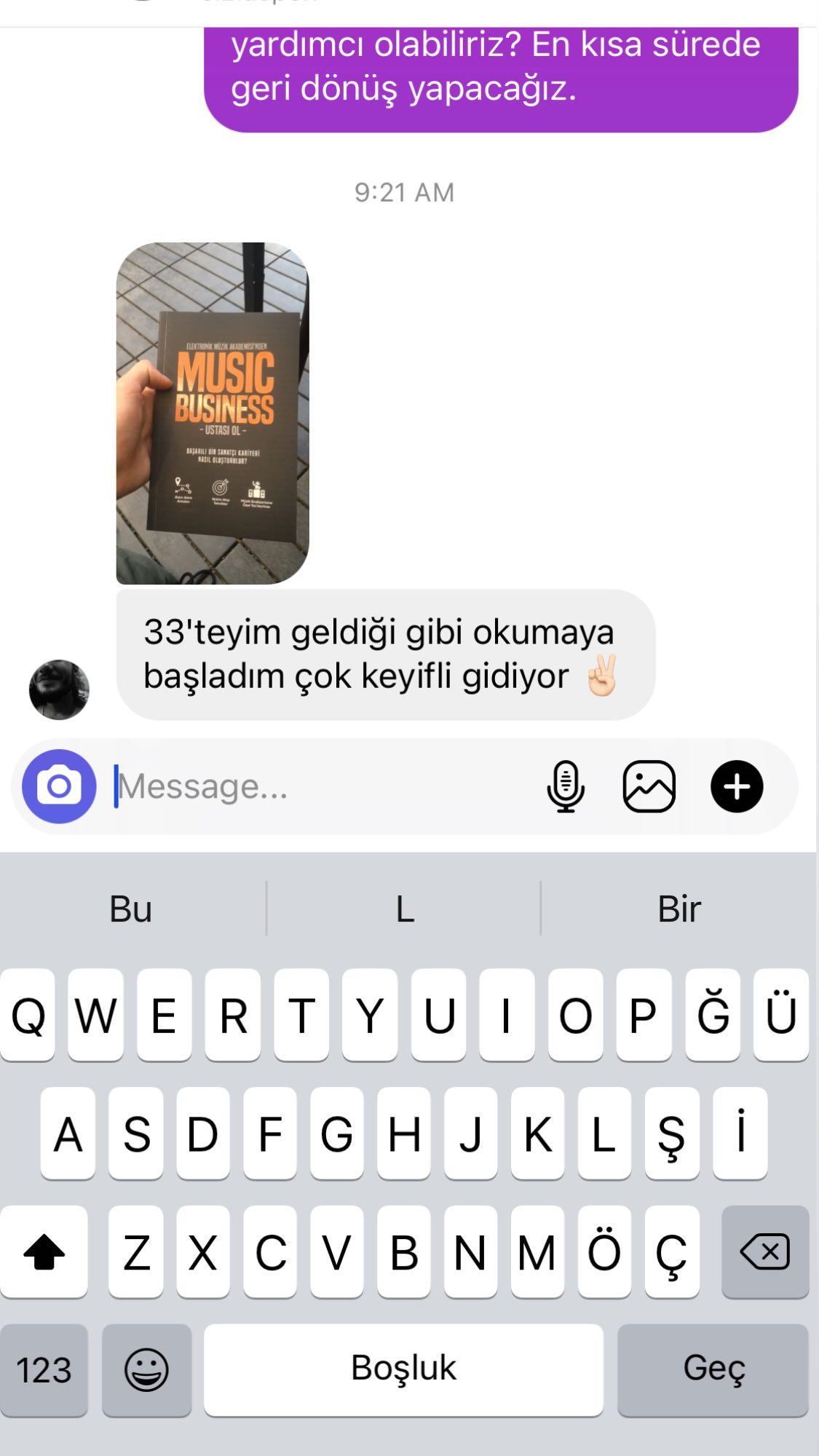
Task: Tap the backspace key on the keyboard
Action: [x=765, y=1252]
